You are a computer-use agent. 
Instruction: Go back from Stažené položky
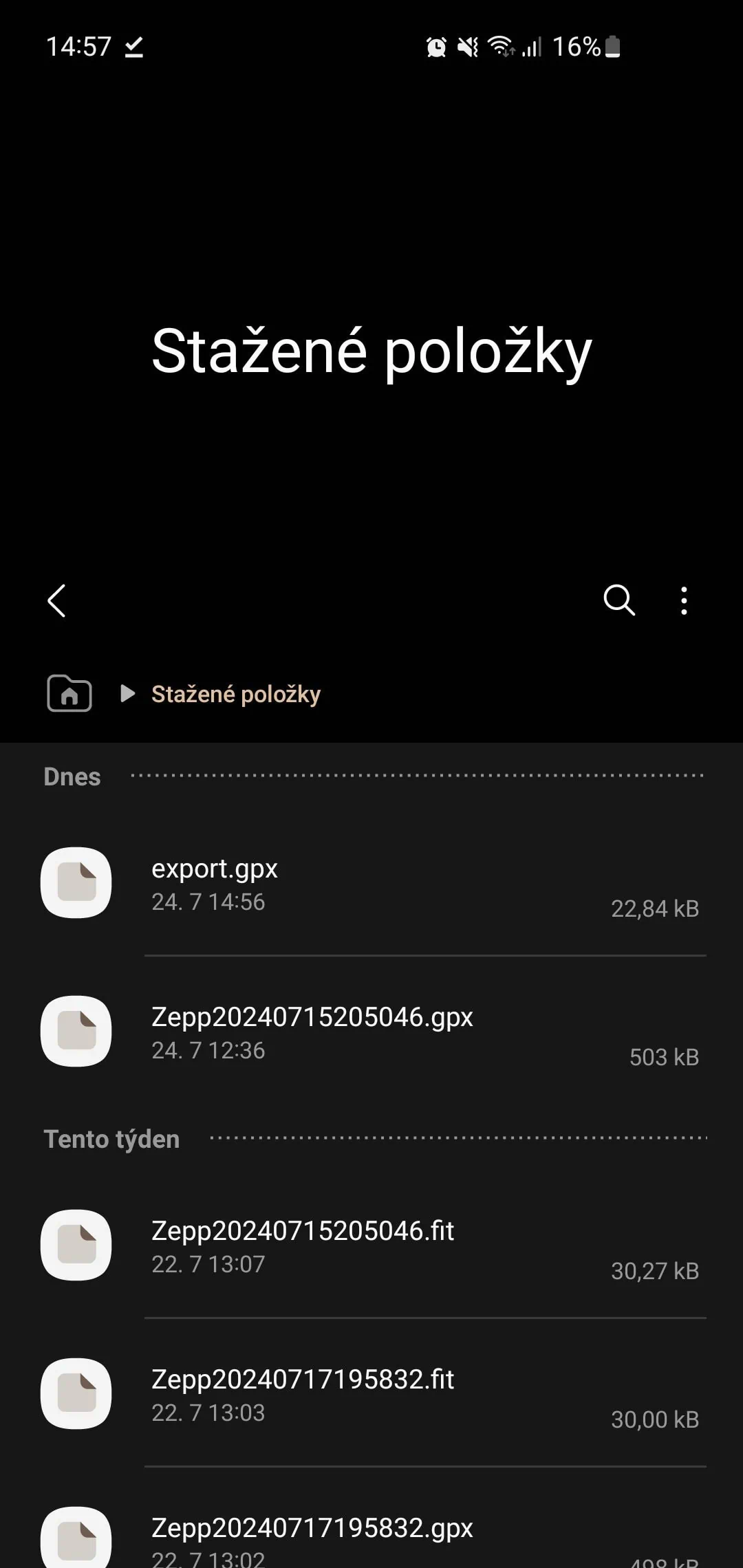pyautogui.click(x=56, y=600)
